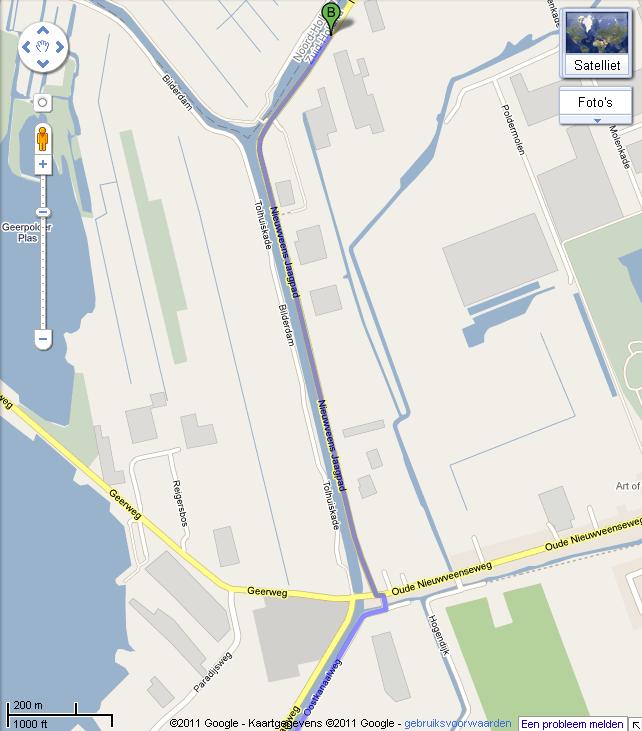Pan the map left with the arrow
The width and height of the screenshot is (642, 731).
tap(24, 46)
